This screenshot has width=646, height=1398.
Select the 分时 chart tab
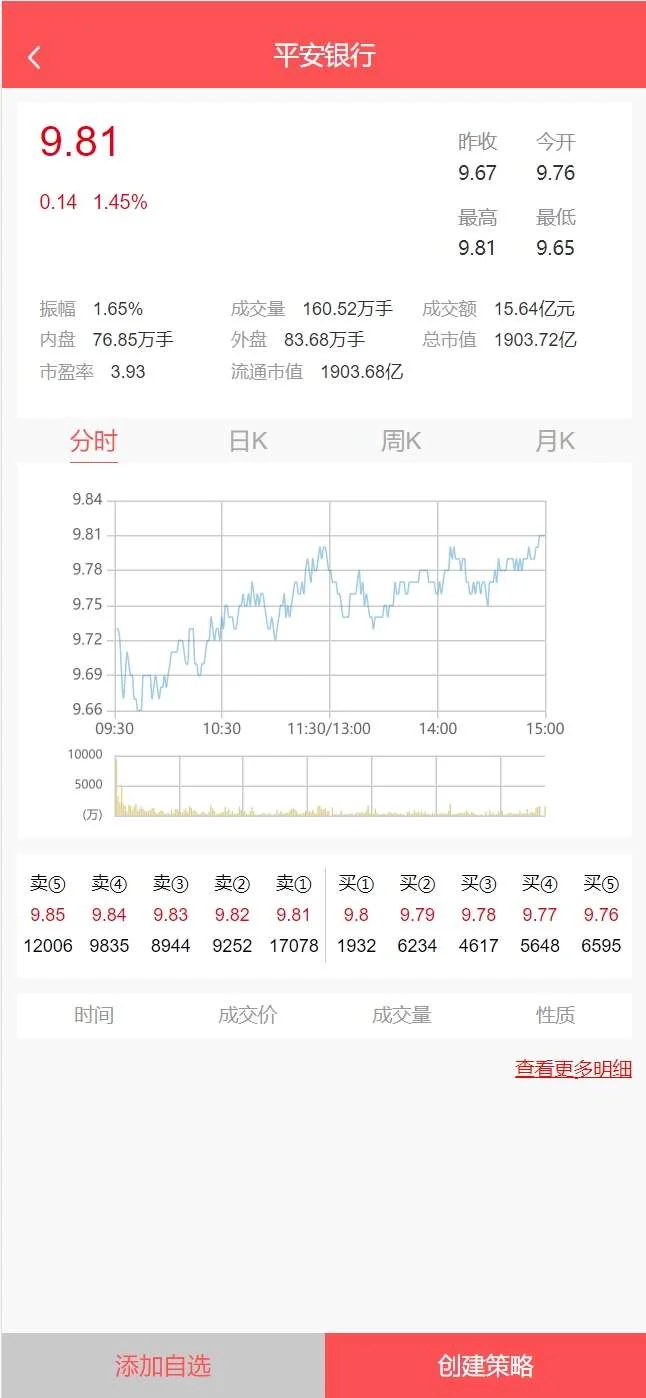tap(94, 441)
